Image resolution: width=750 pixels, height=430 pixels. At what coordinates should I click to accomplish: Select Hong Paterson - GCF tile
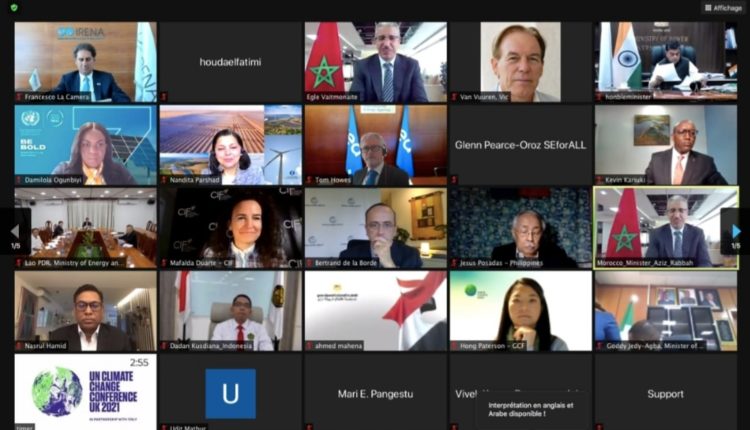[x=520, y=310]
